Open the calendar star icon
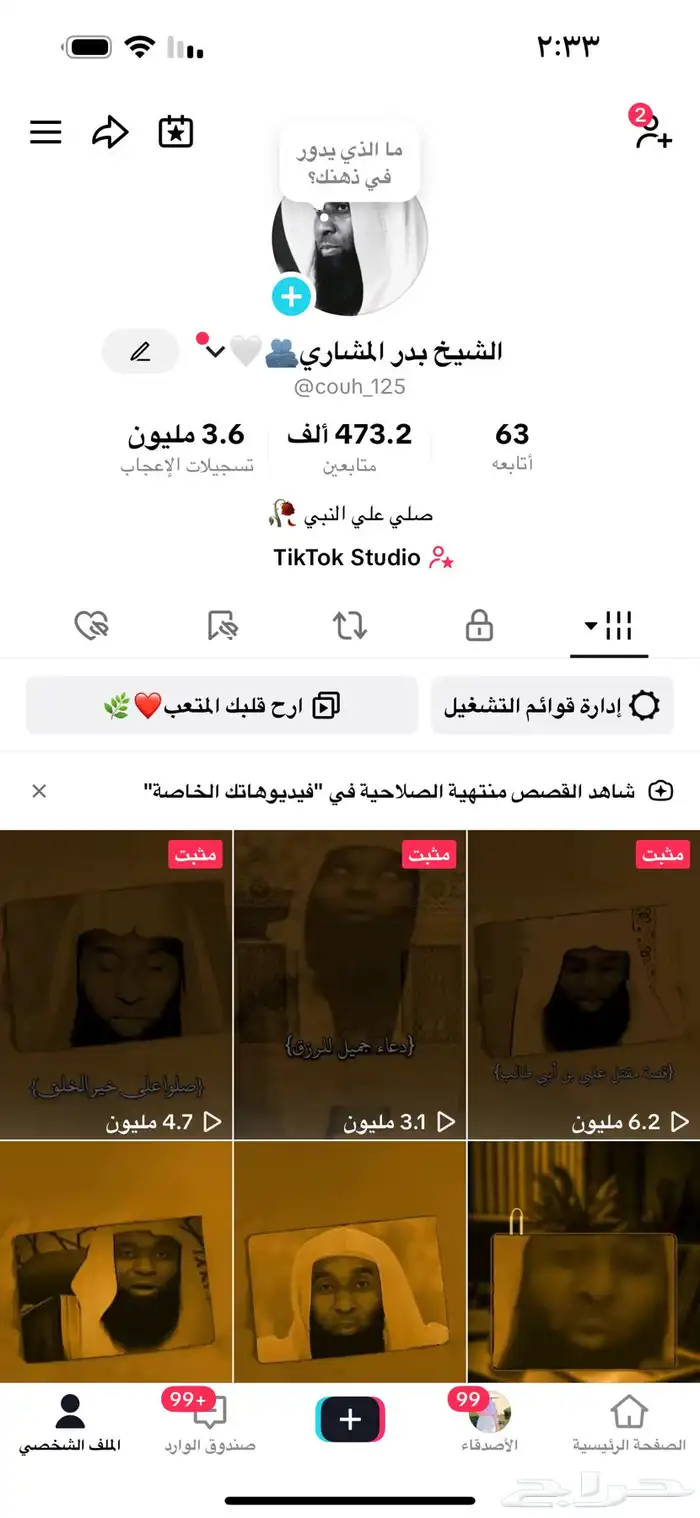 coord(176,132)
